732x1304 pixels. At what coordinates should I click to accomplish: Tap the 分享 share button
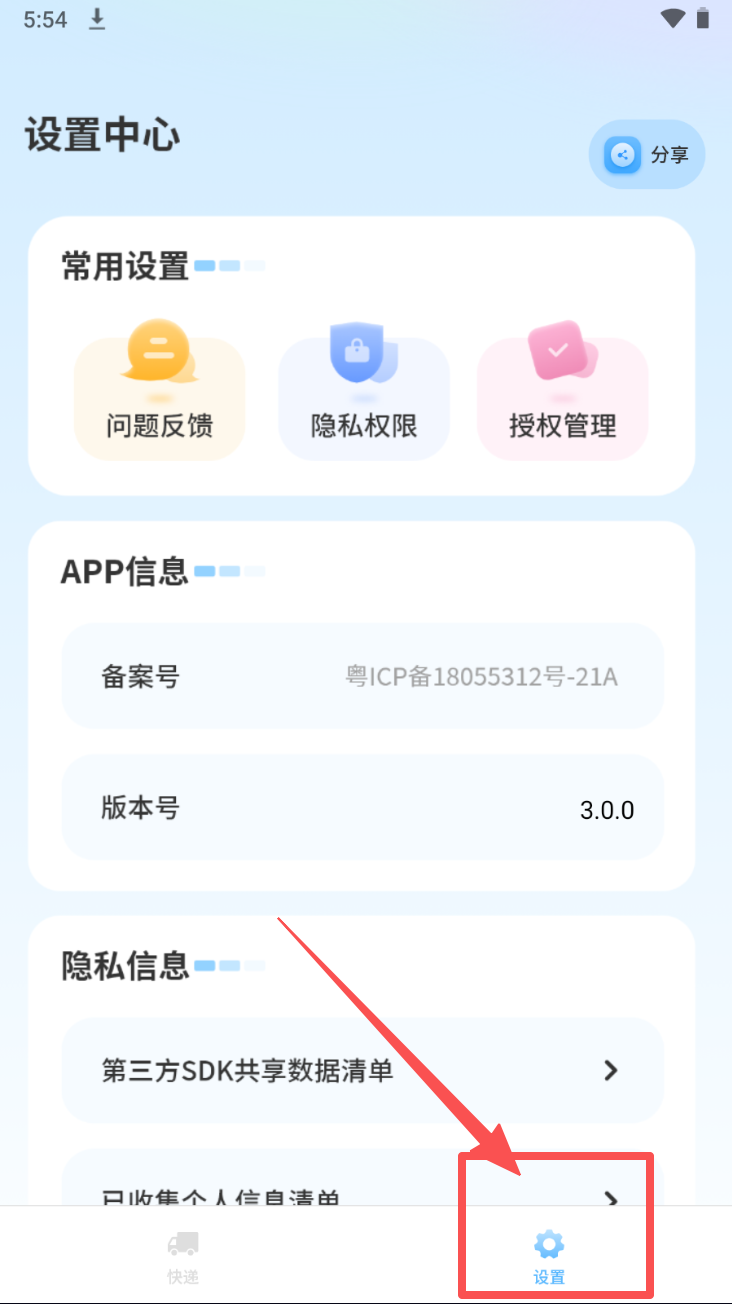(x=647, y=155)
